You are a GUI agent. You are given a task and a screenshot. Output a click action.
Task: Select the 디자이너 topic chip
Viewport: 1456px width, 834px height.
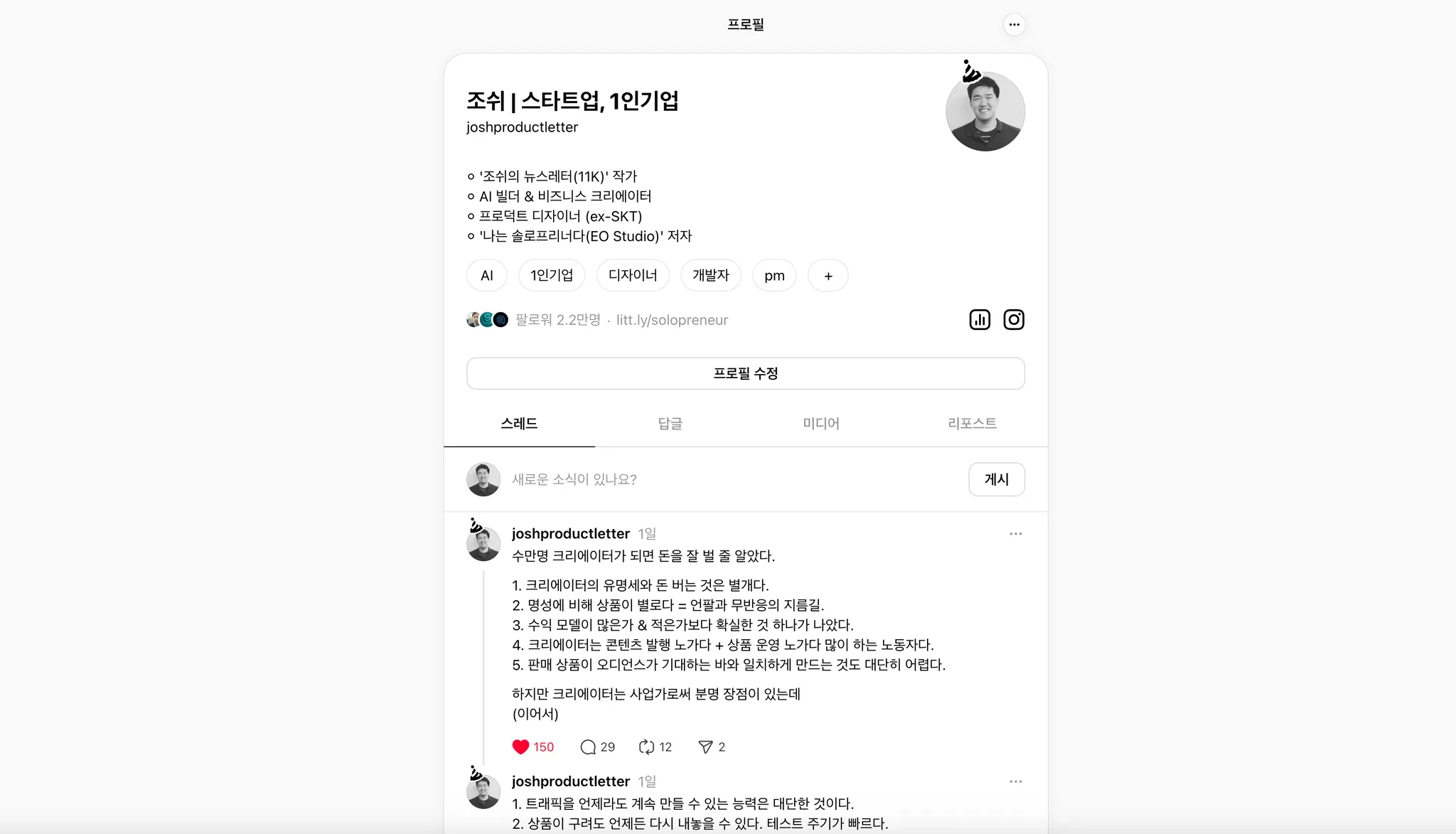tap(632, 276)
